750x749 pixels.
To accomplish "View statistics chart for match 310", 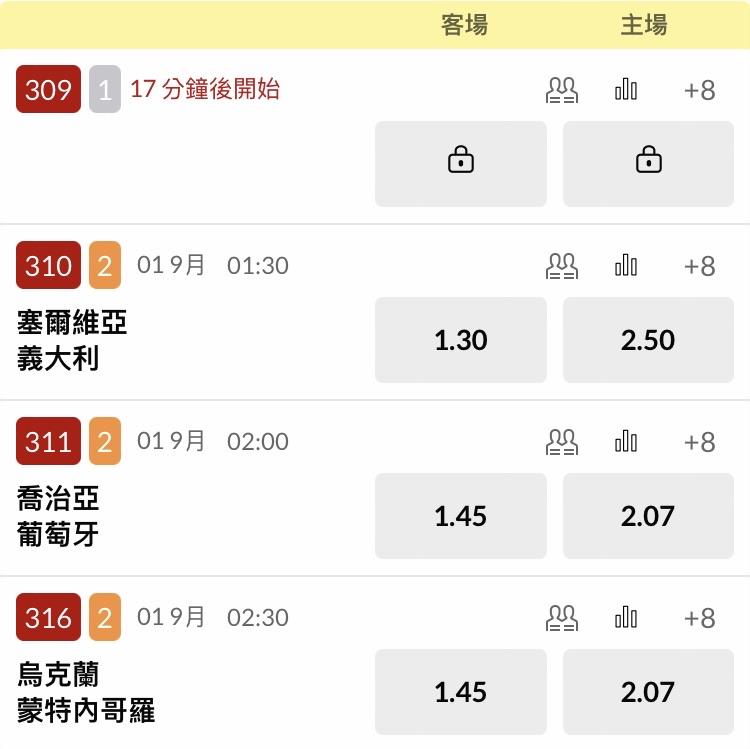I will tap(626, 265).
